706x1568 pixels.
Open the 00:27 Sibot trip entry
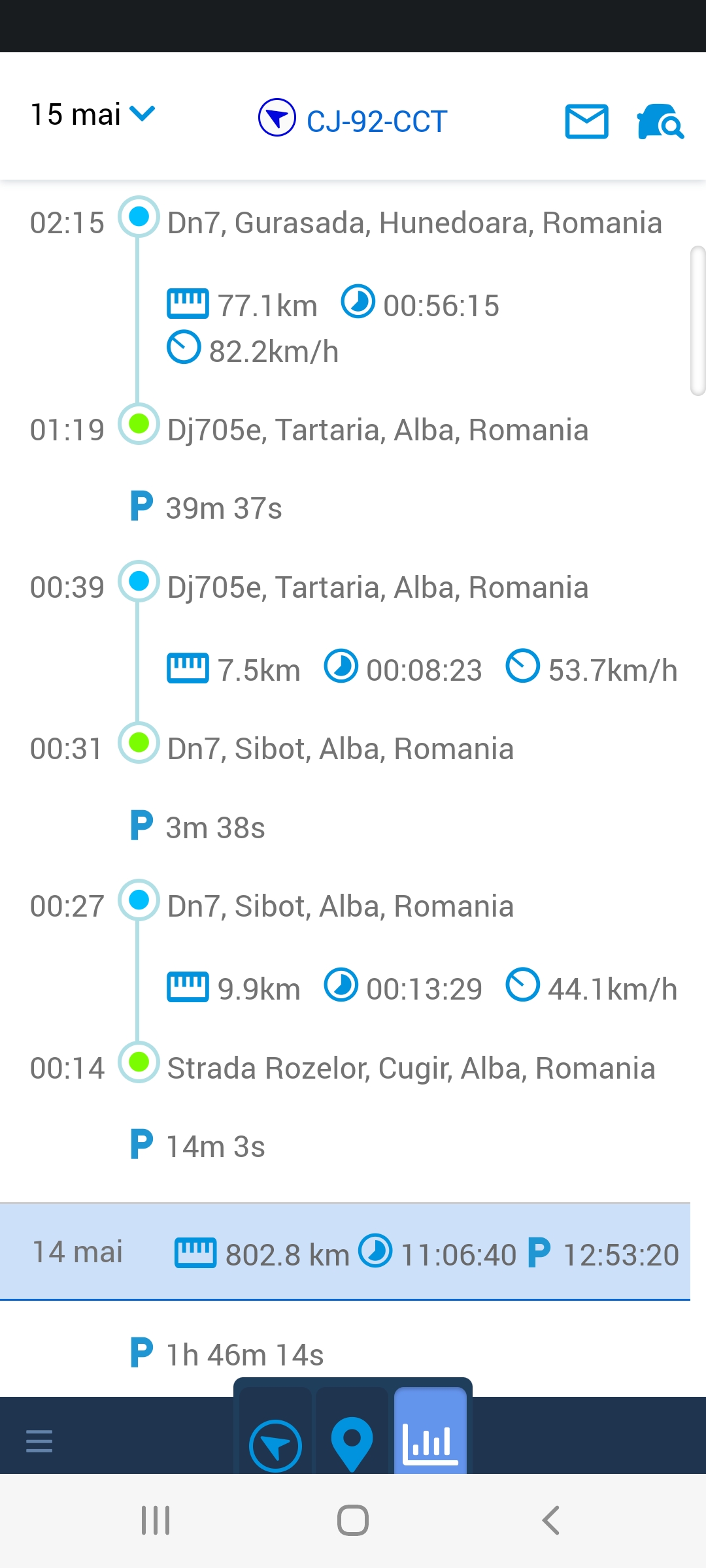click(340, 906)
